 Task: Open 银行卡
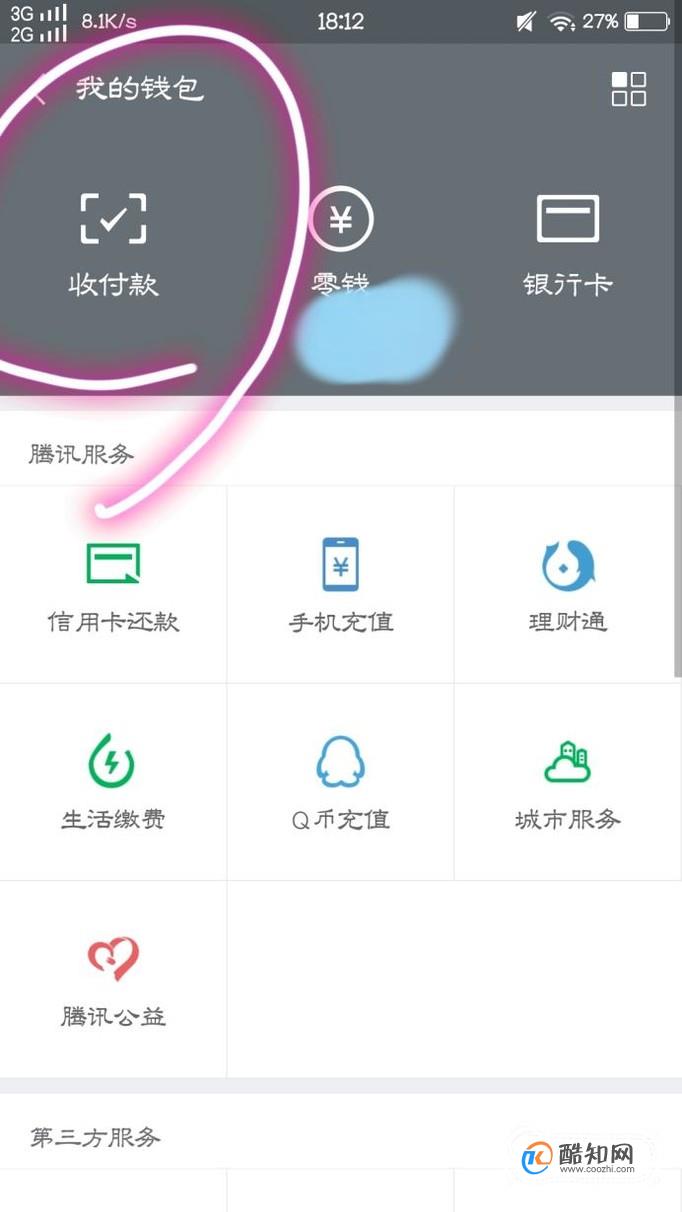click(x=568, y=245)
